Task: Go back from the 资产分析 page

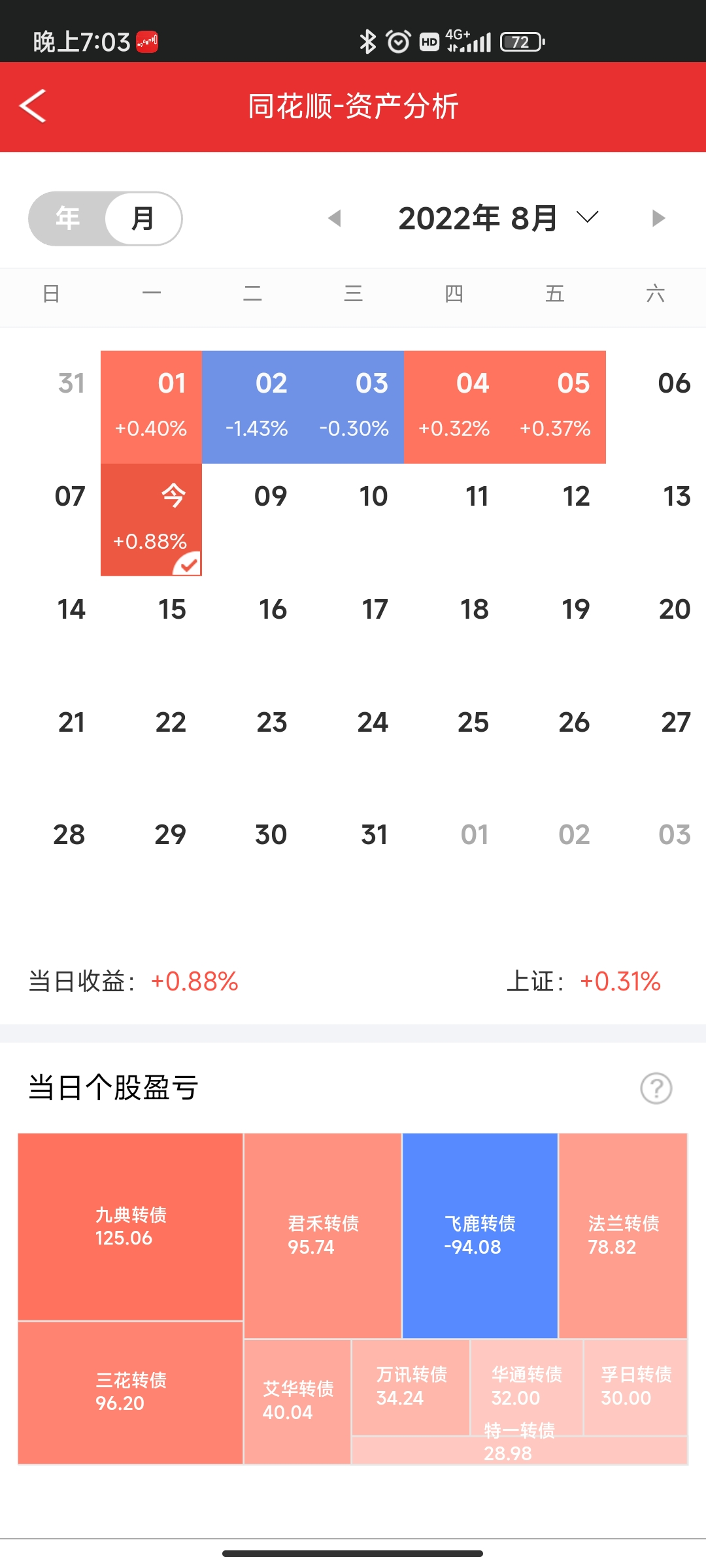Action: pos(33,106)
